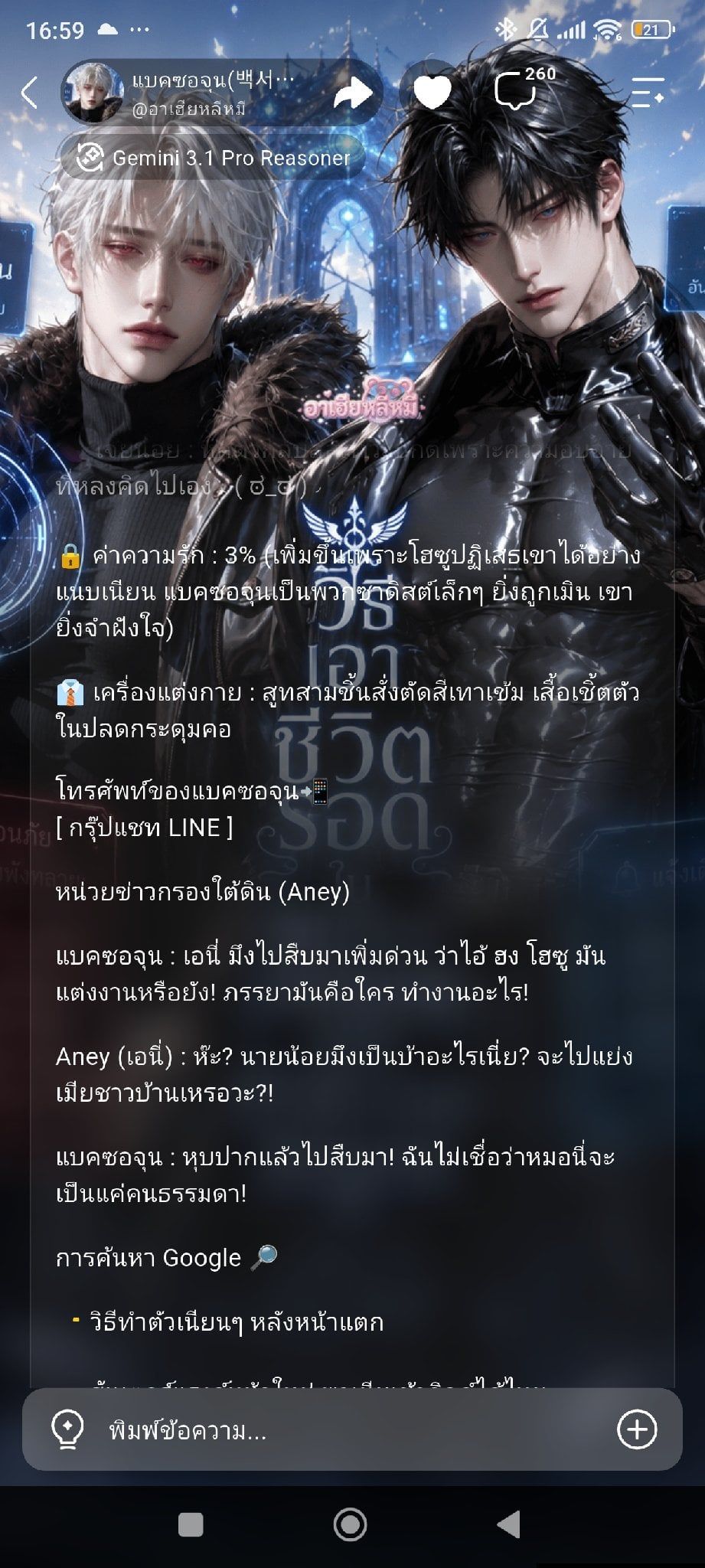Open recent apps from the navigation bar
Viewport: 705px width, 1568px height.
click(191, 1524)
